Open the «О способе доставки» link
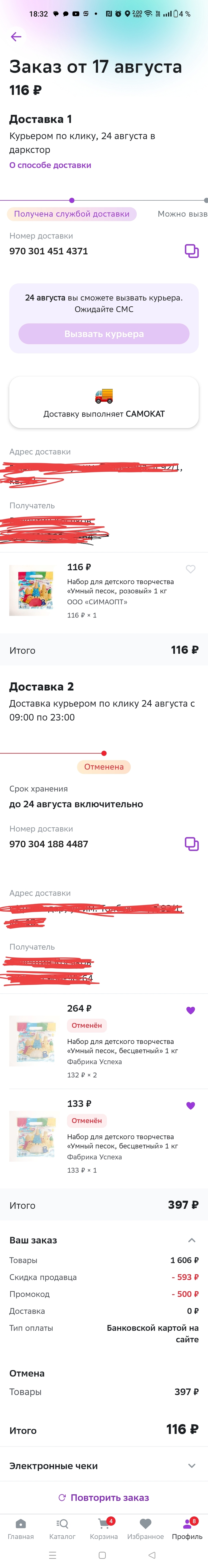 click(50, 165)
